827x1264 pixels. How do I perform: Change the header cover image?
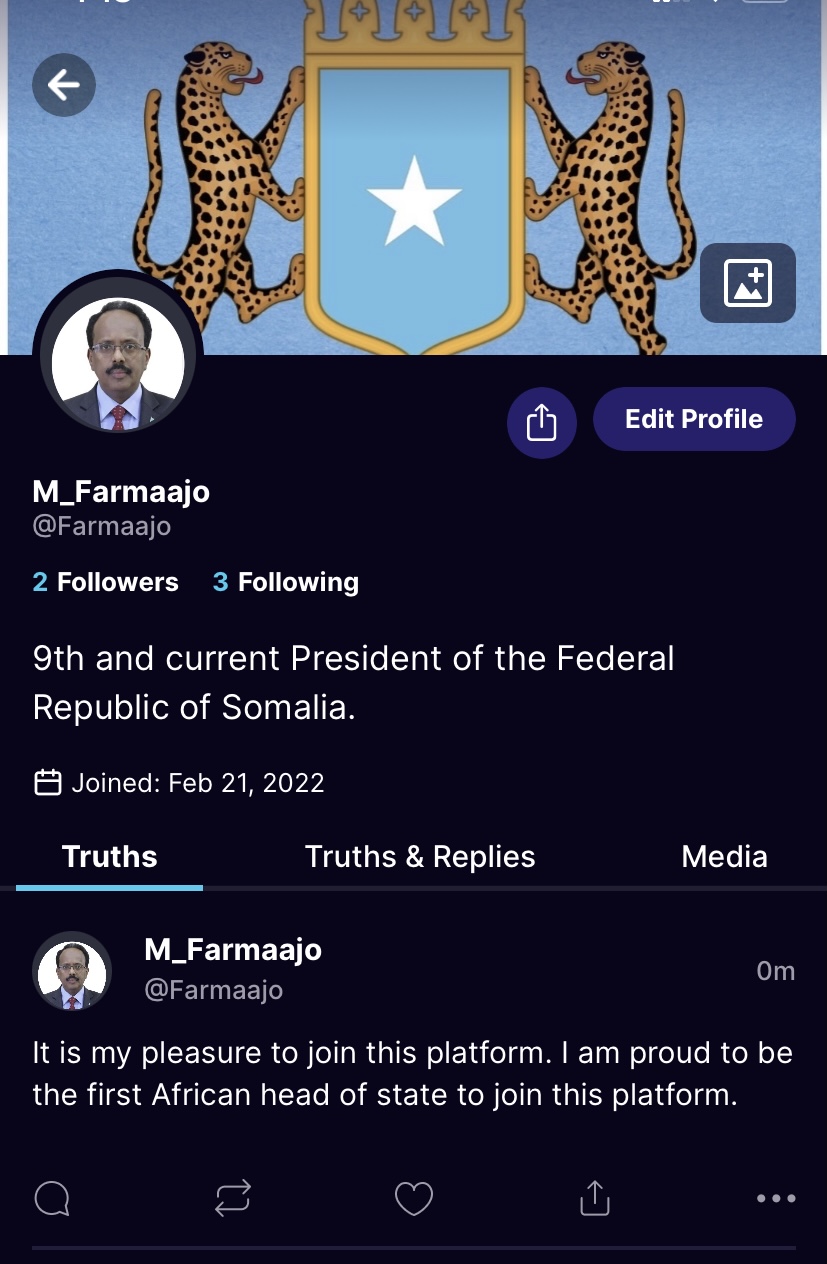pos(747,283)
